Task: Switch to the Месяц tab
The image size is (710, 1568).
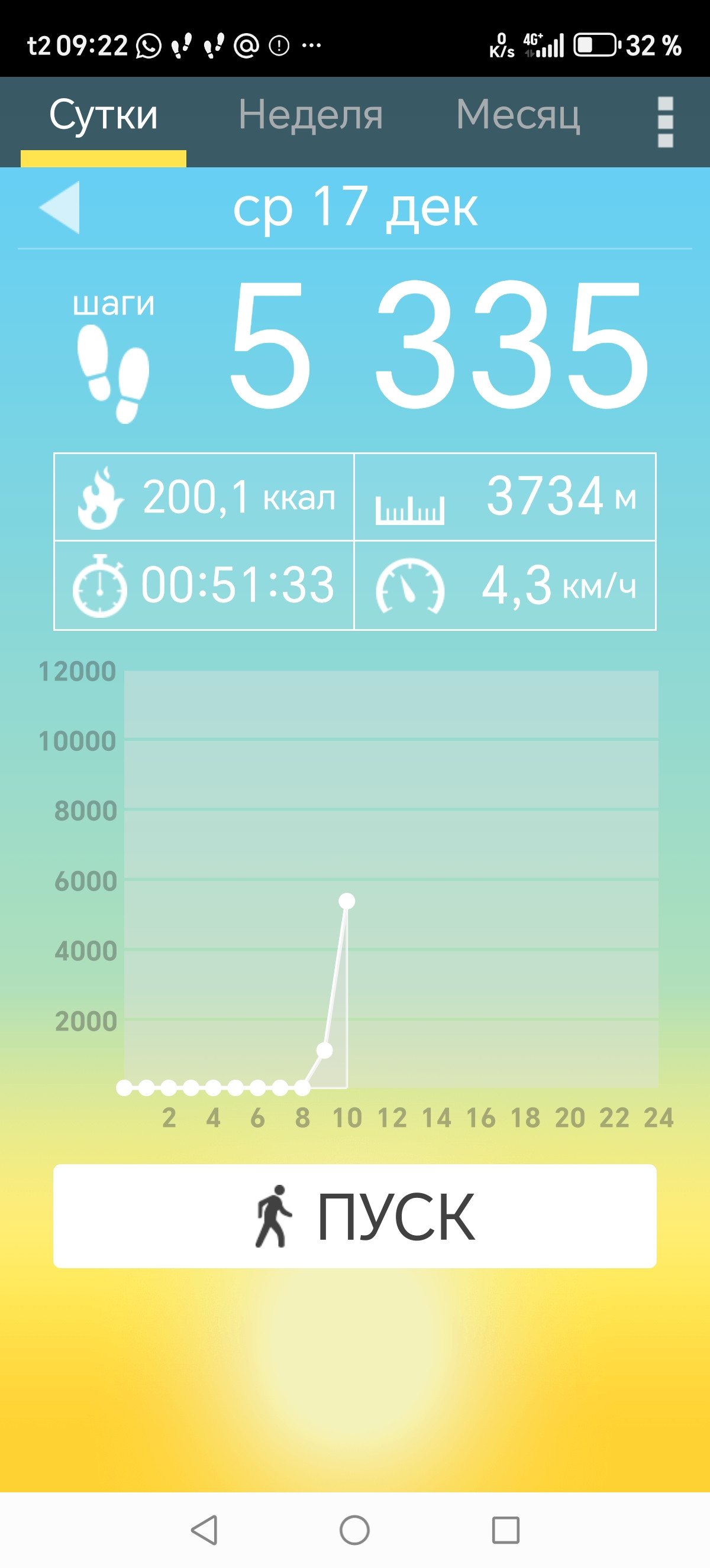Action: click(518, 116)
